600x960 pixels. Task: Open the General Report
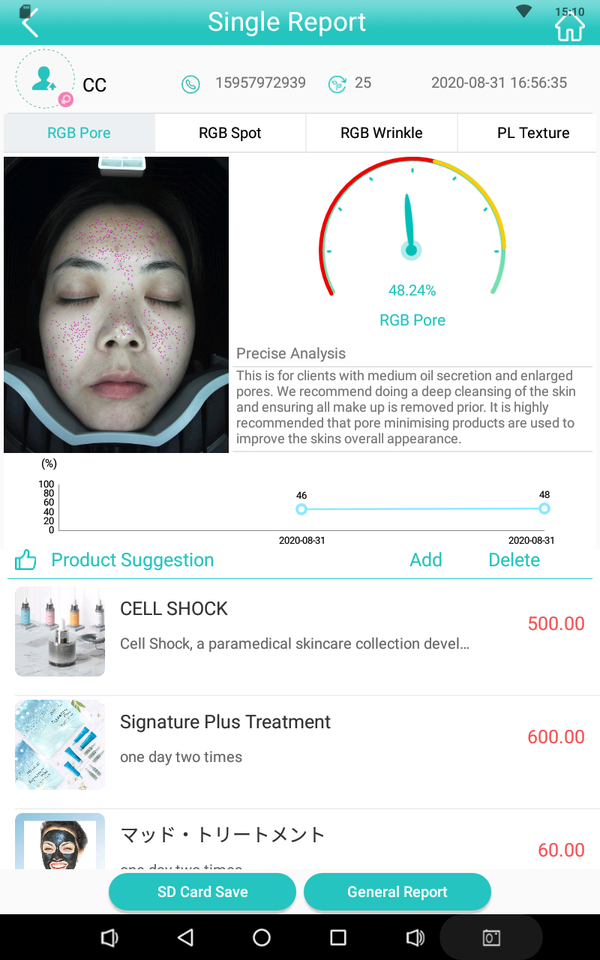(x=397, y=891)
